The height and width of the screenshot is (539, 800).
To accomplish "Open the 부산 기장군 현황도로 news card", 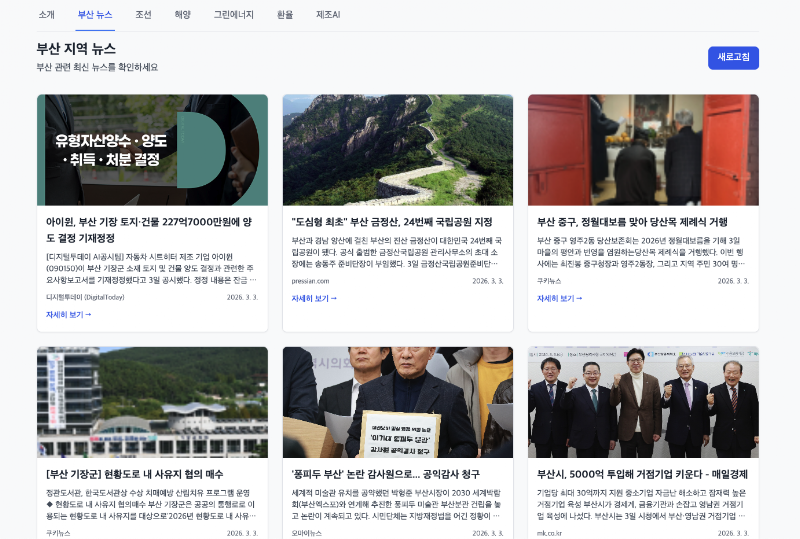I will coord(152,443).
